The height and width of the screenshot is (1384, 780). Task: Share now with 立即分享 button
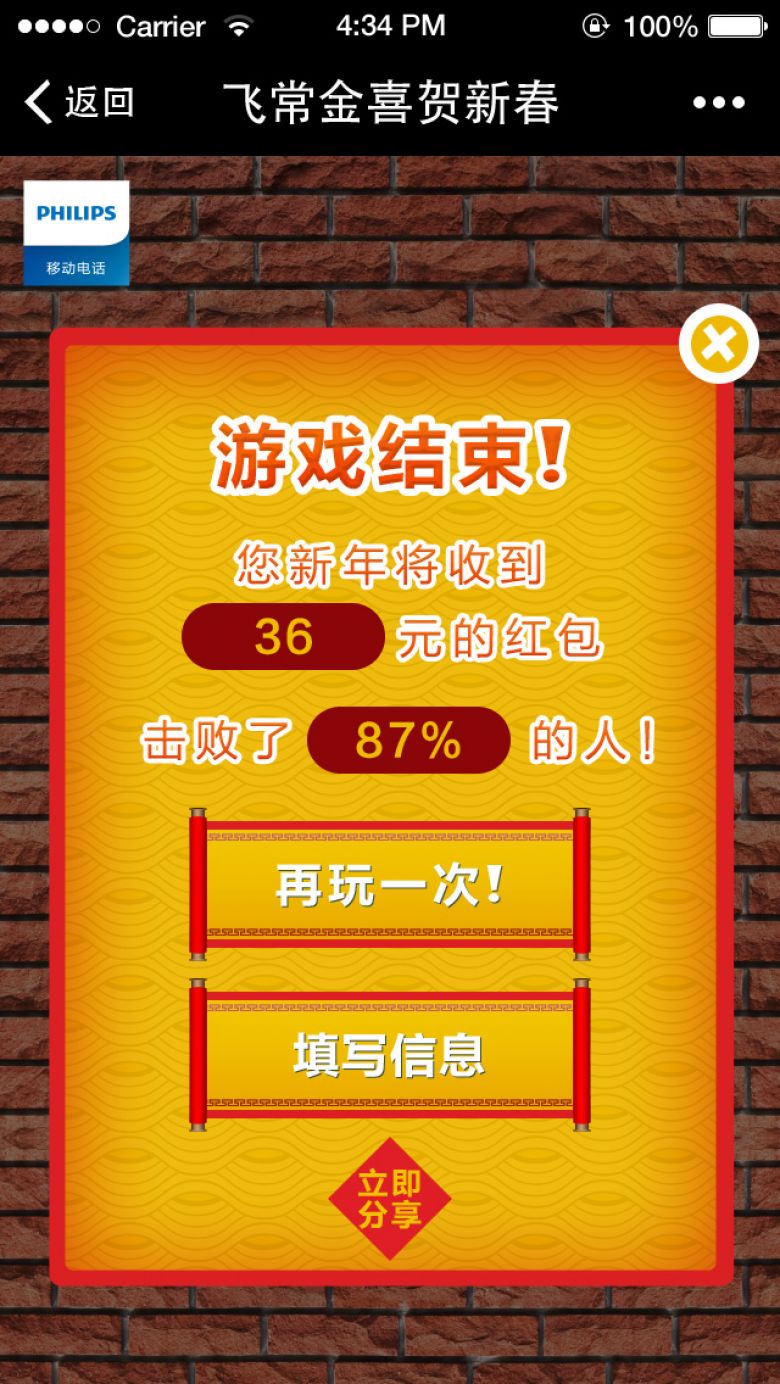(390, 1199)
